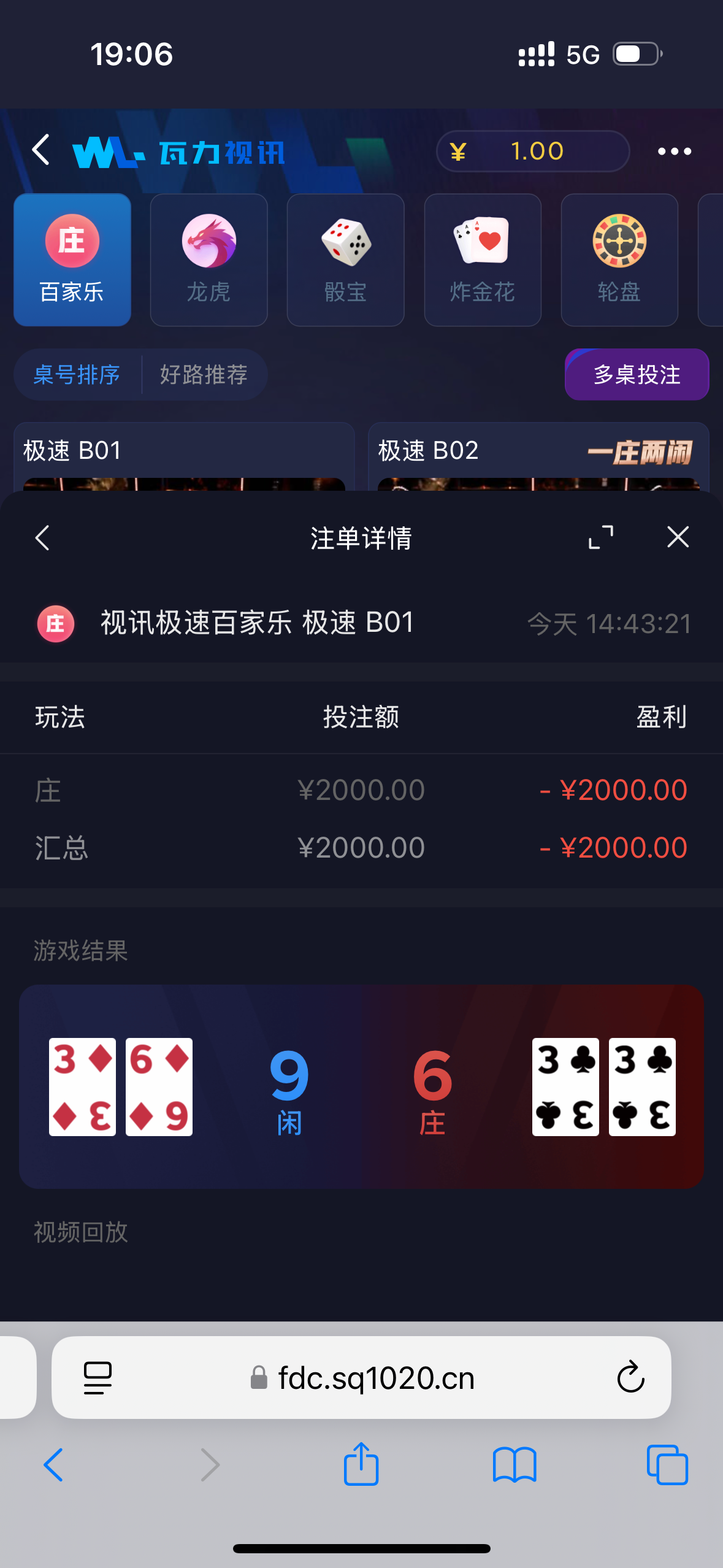Go back from 注单详情 panel
723x1568 pixels.
(x=42, y=538)
